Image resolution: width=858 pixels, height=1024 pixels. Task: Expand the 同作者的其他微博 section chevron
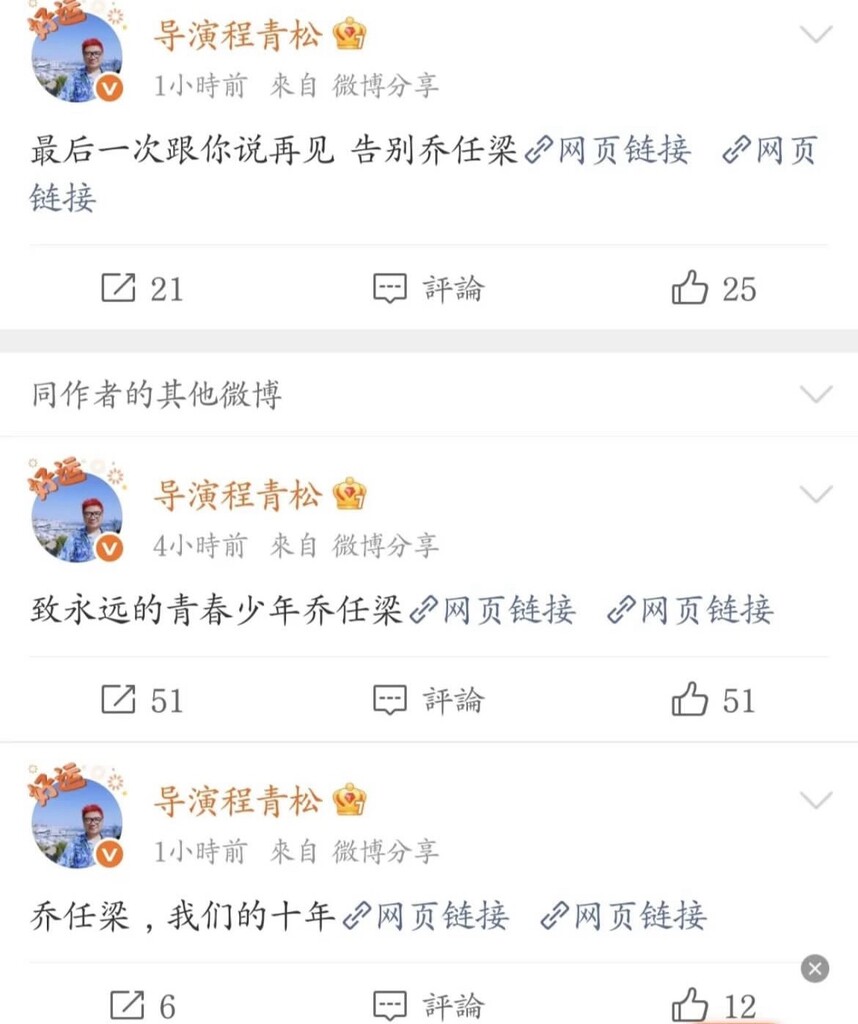tap(816, 394)
